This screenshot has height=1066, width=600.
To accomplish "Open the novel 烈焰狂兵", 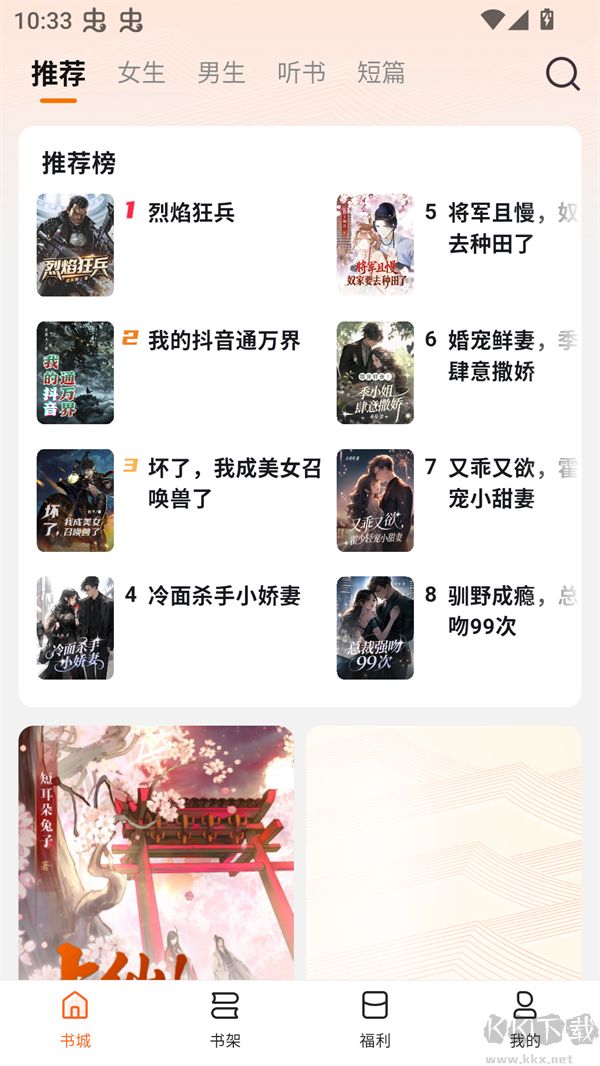I will [191, 212].
